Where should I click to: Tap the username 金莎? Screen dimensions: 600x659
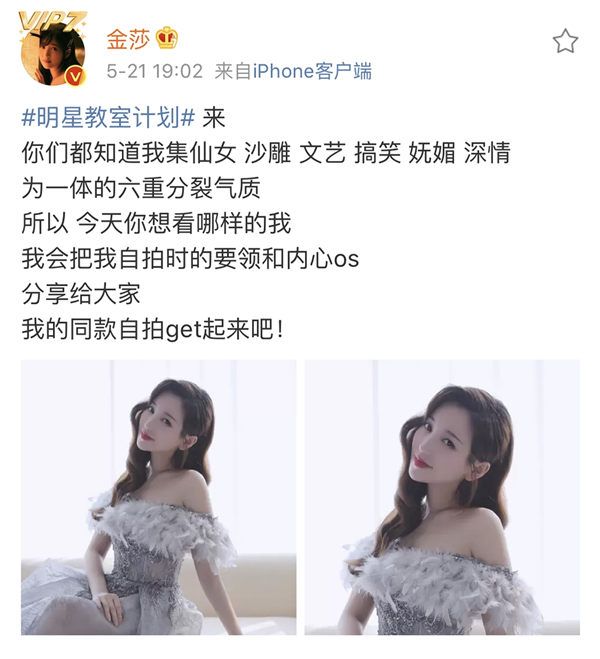coord(128,39)
